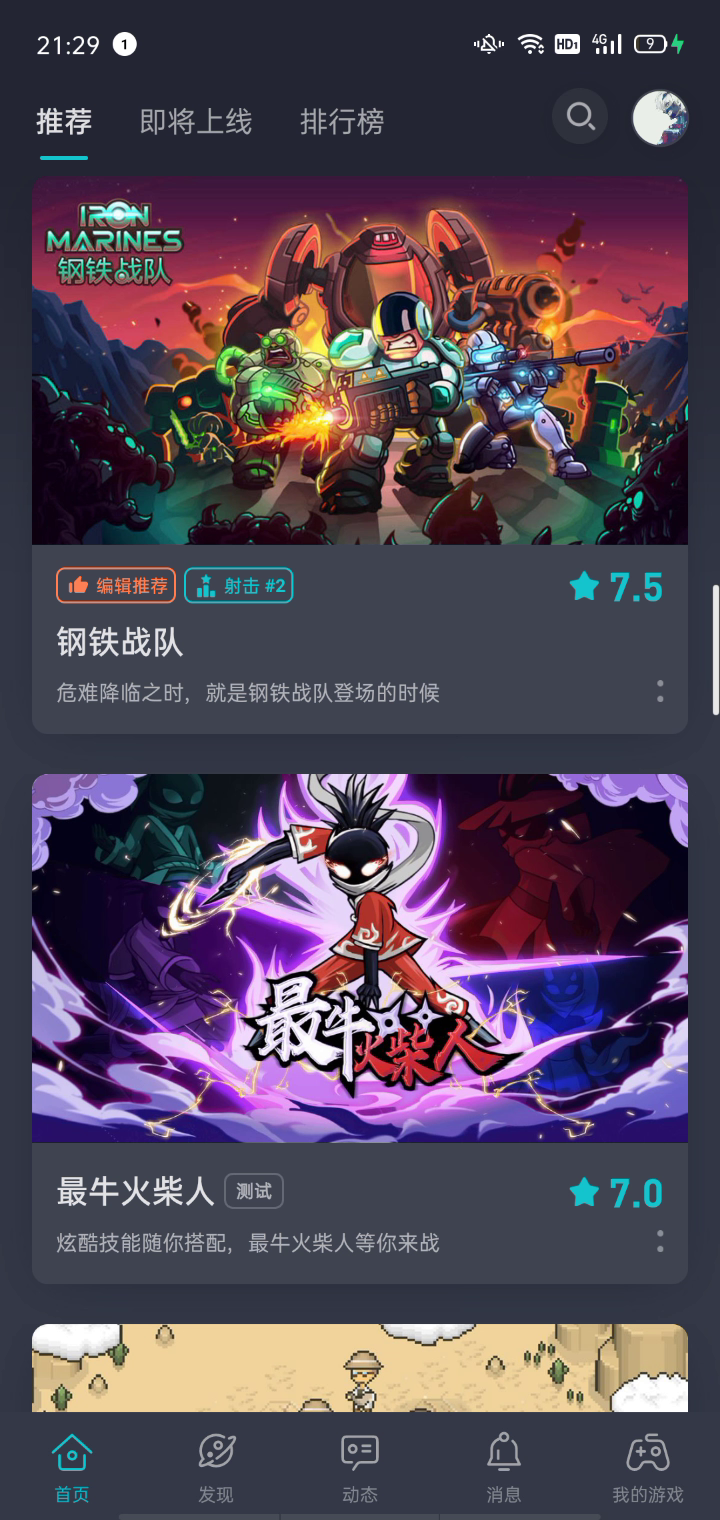Open the 最牛火柴人 game card
The image size is (720, 1520).
[360, 958]
